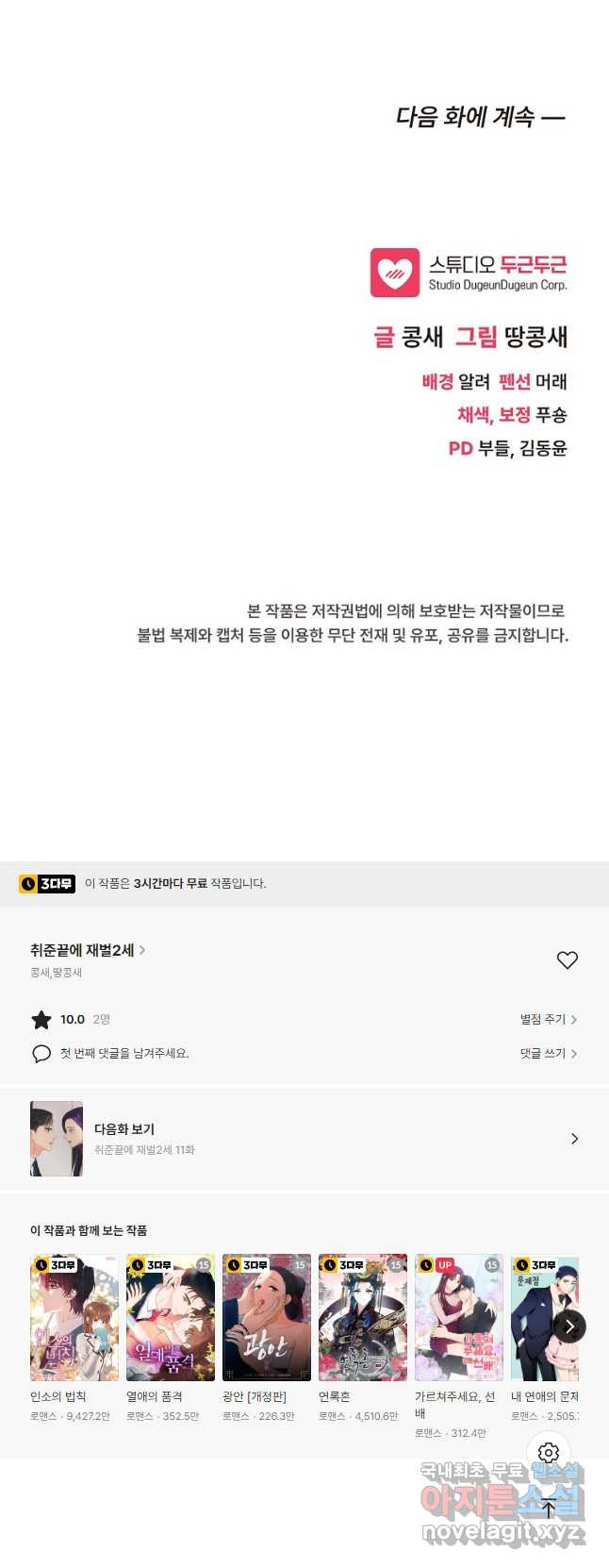The image size is (609, 1568).
Task: Tap 댓글 쓰기 to write a comment
Action: coord(548,1053)
